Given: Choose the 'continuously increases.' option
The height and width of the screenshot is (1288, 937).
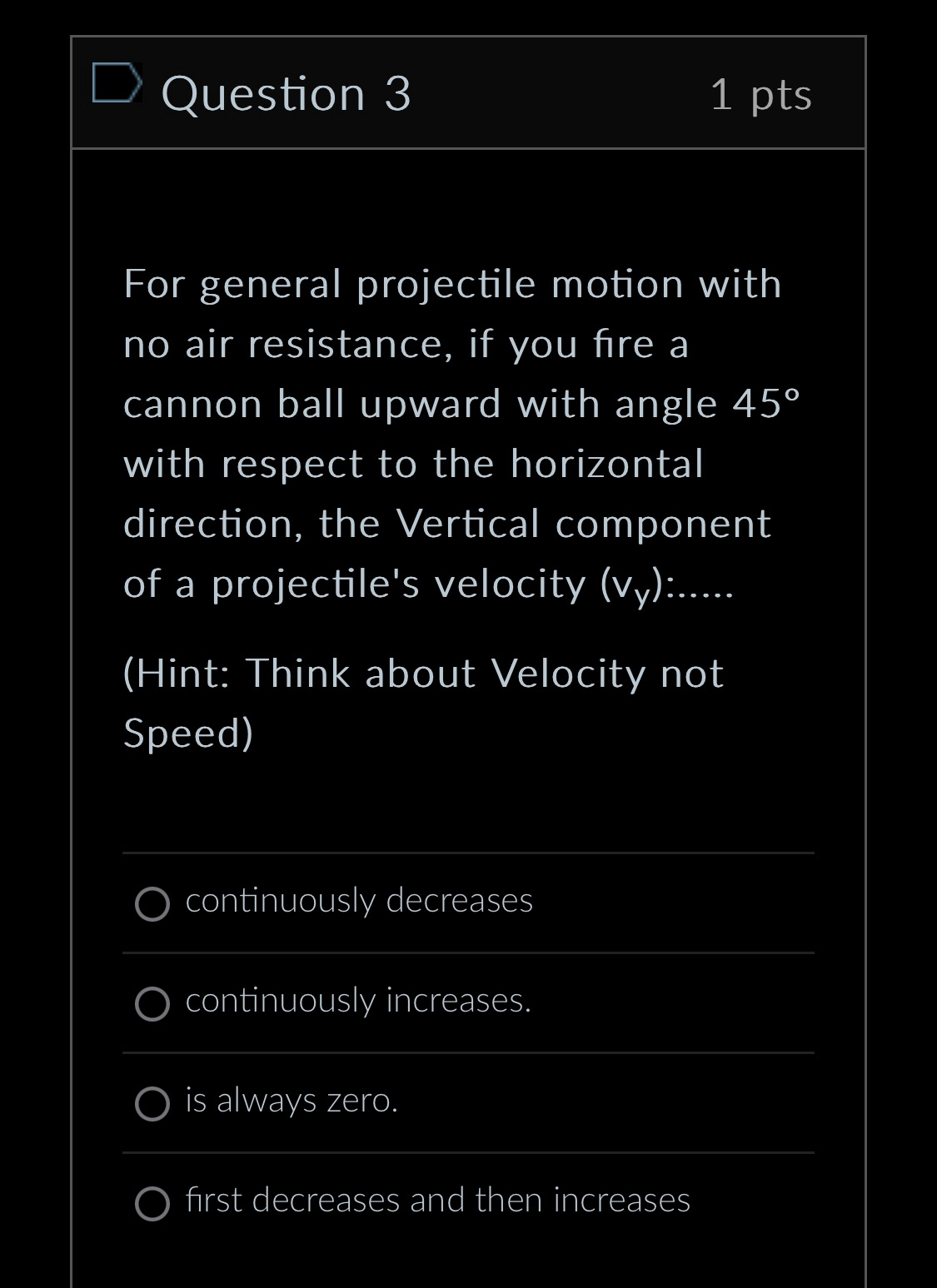Looking at the screenshot, I should click(x=152, y=1003).
